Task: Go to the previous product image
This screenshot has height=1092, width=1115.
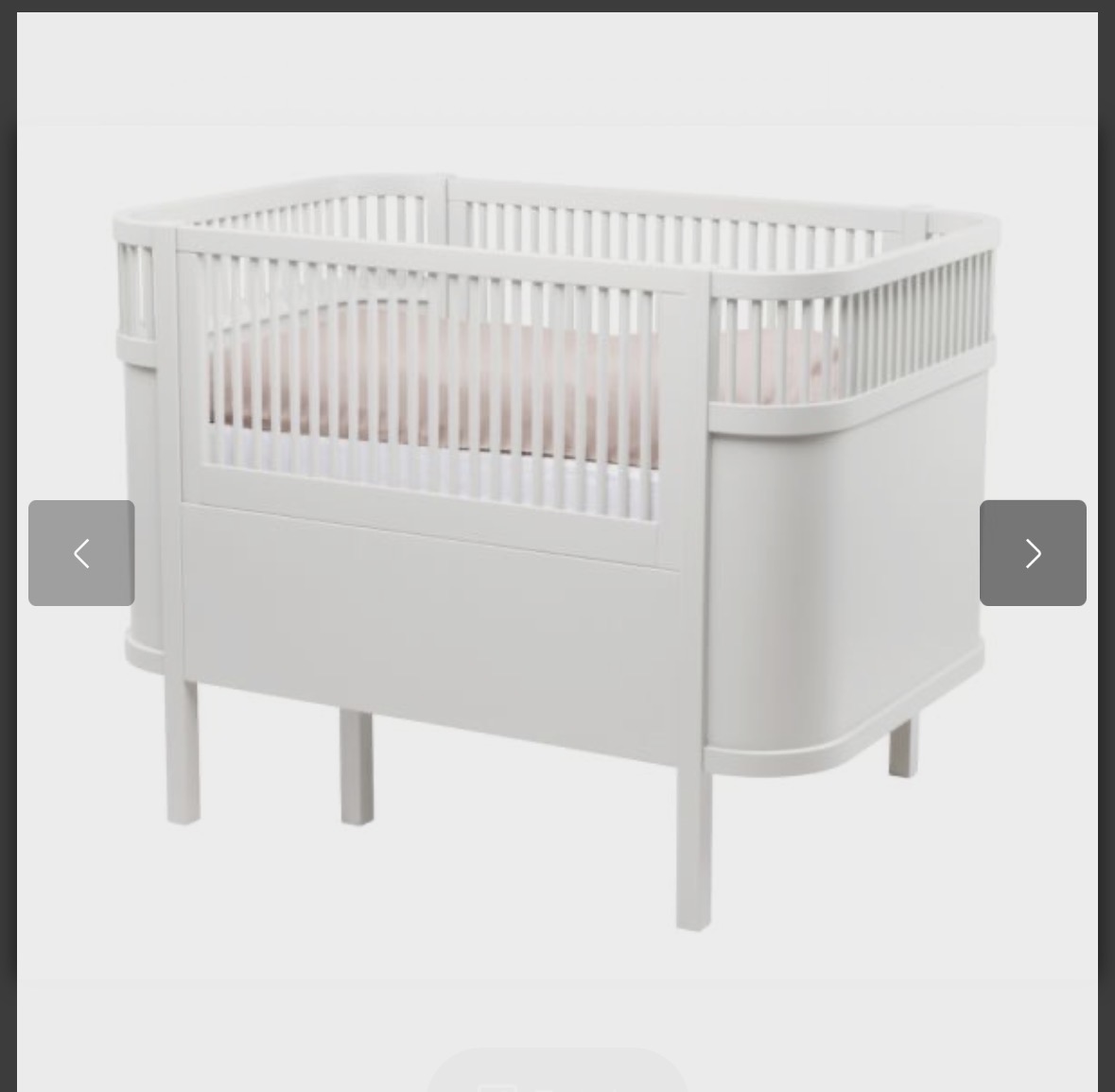Action: 81,553
